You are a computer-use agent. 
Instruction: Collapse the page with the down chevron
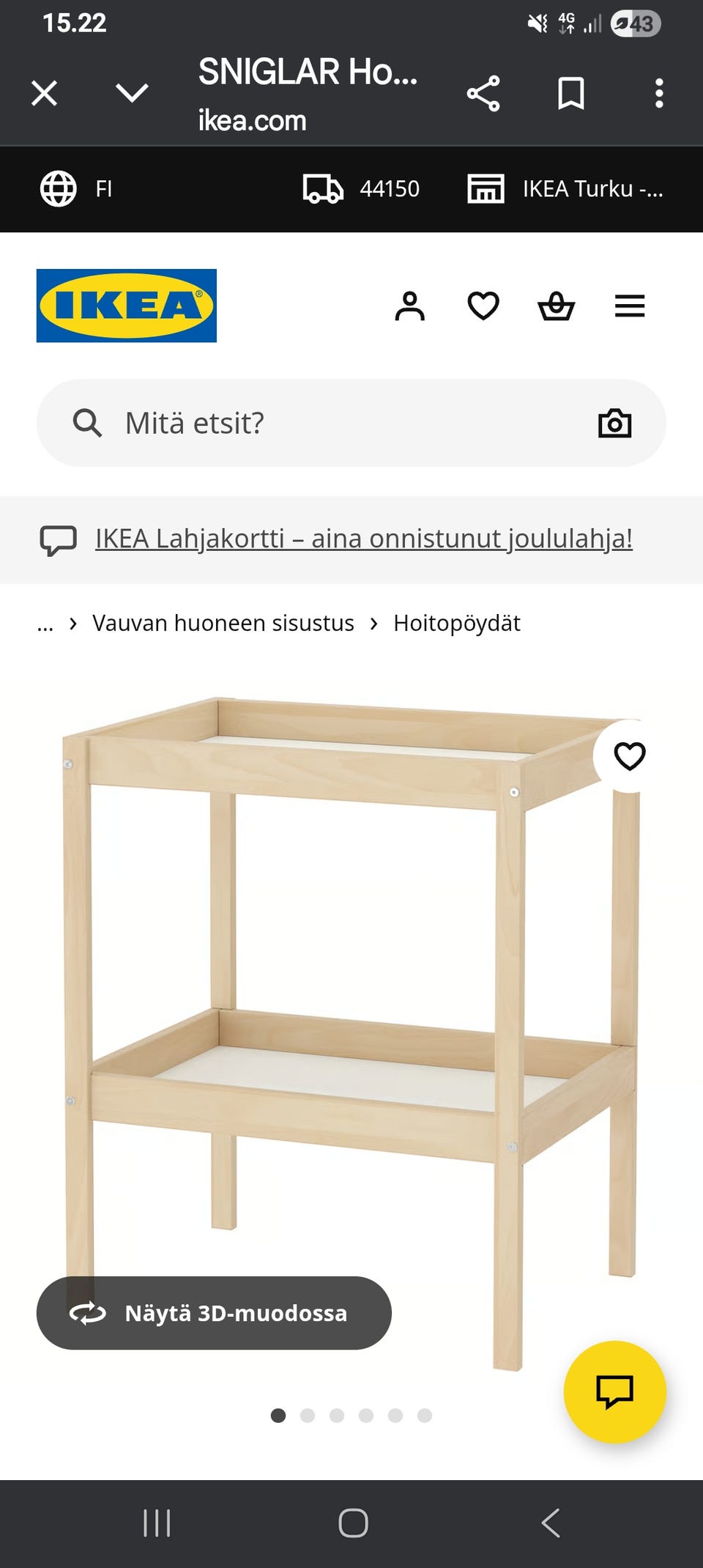click(x=130, y=93)
